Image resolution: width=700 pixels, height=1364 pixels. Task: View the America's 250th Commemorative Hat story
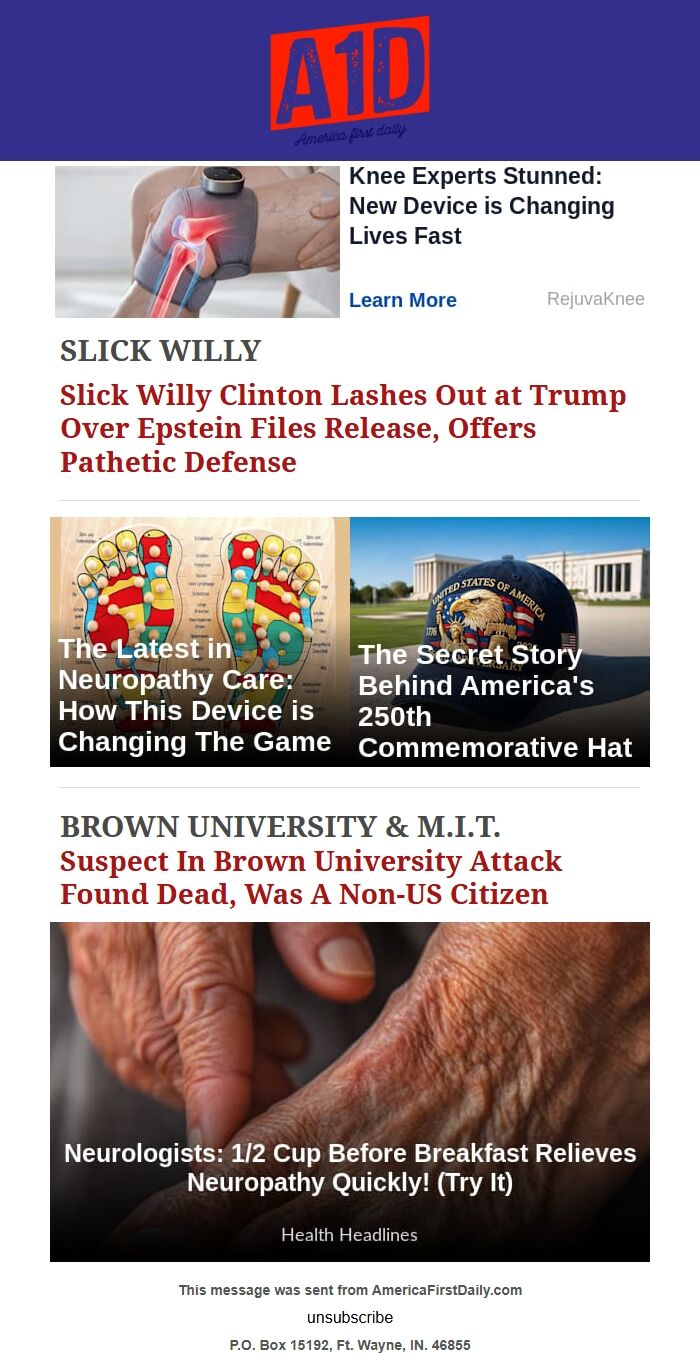[500, 642]
